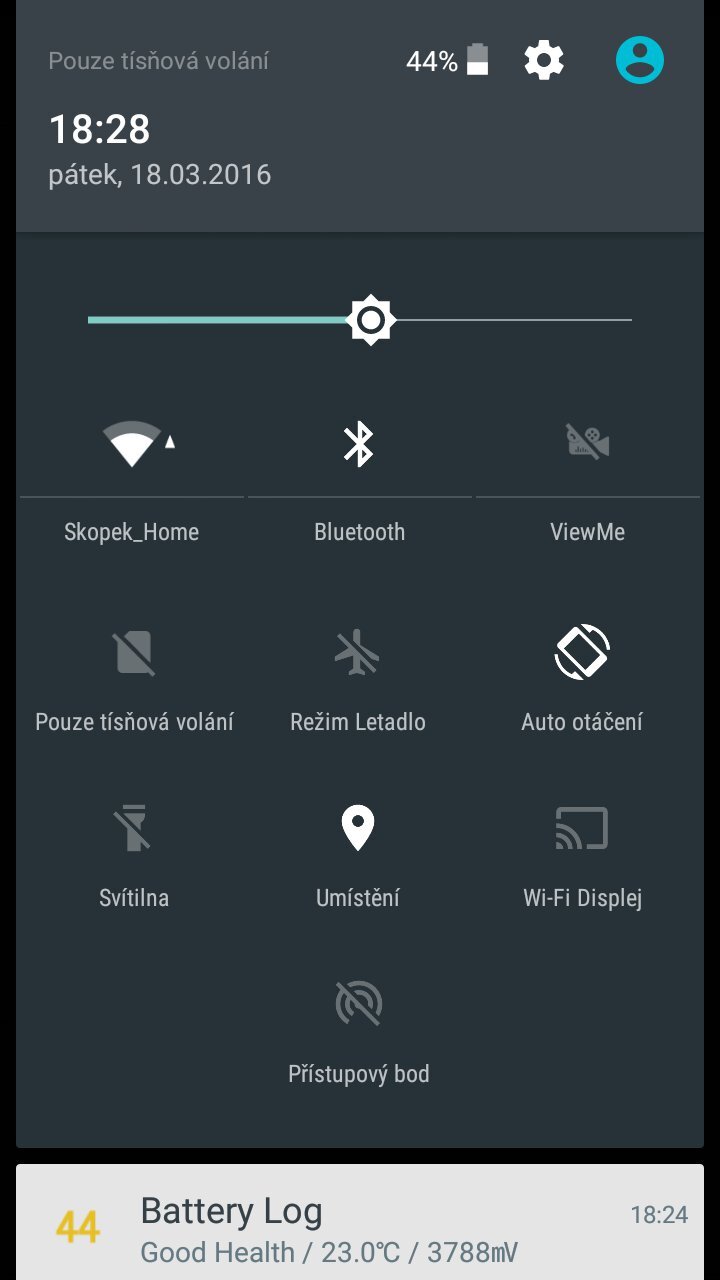Toggle the Přístupový bod hotspot
Viewport: 720px width, 1280px height.
pyautogui.click(x=359, y=1003)
